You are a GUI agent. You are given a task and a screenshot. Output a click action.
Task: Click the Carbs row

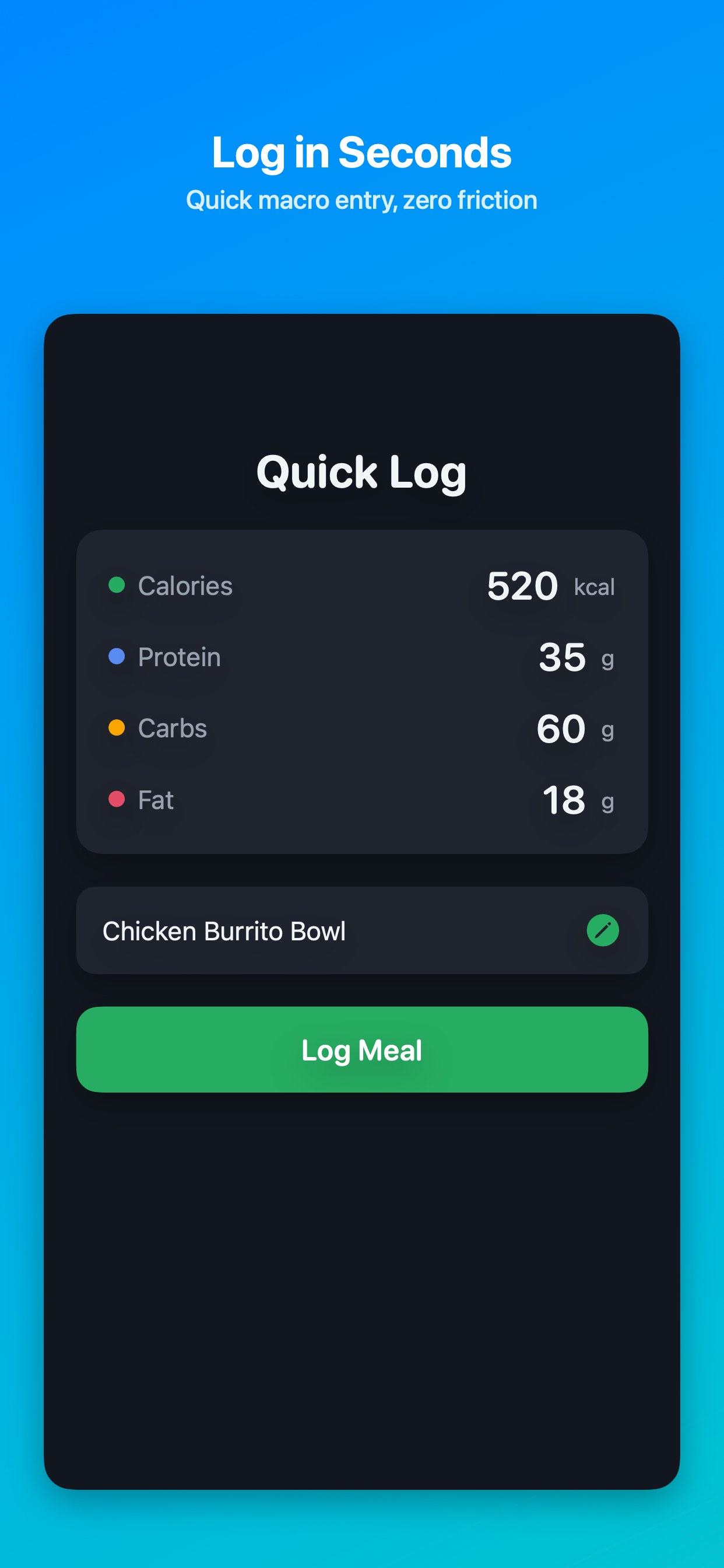coord(362,728)
